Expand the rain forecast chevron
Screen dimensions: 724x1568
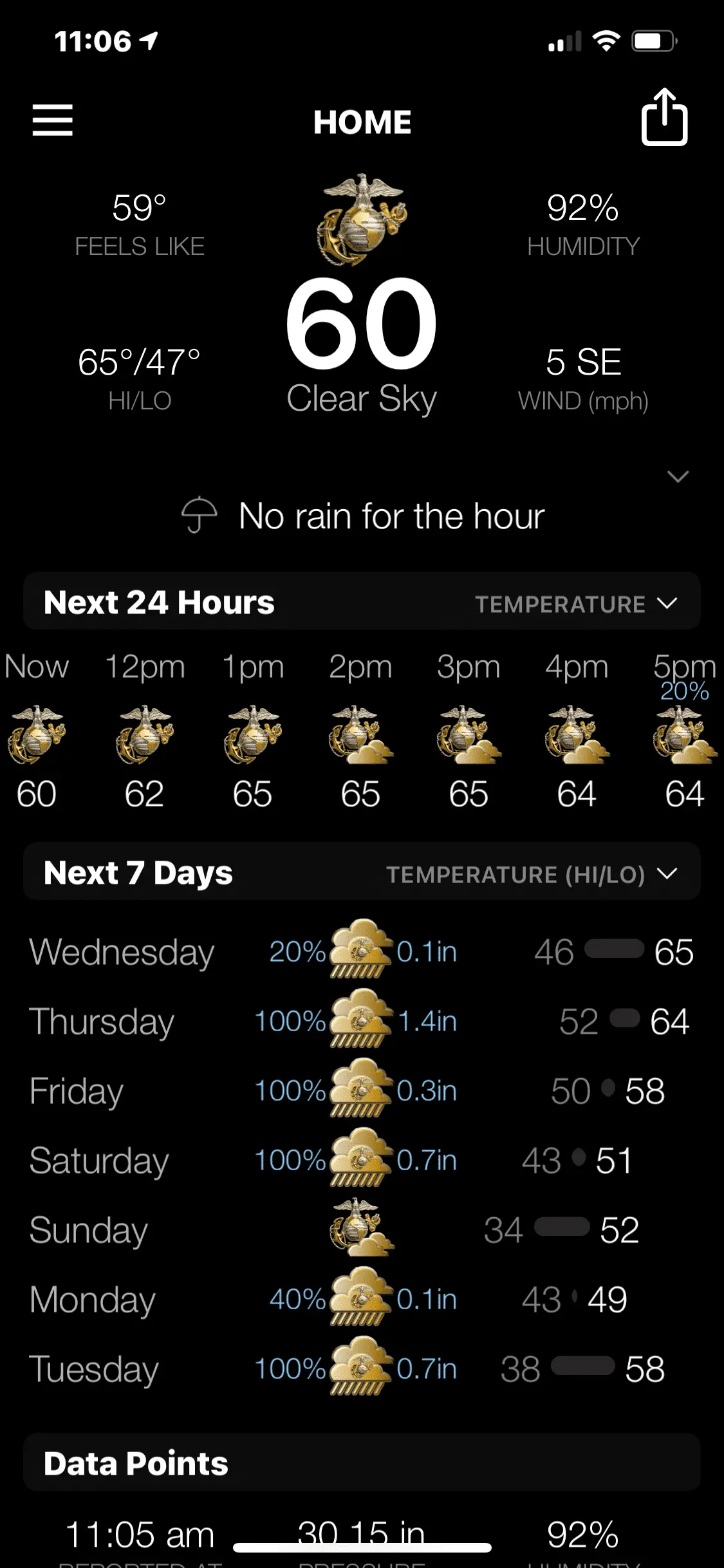click(678, 477)
